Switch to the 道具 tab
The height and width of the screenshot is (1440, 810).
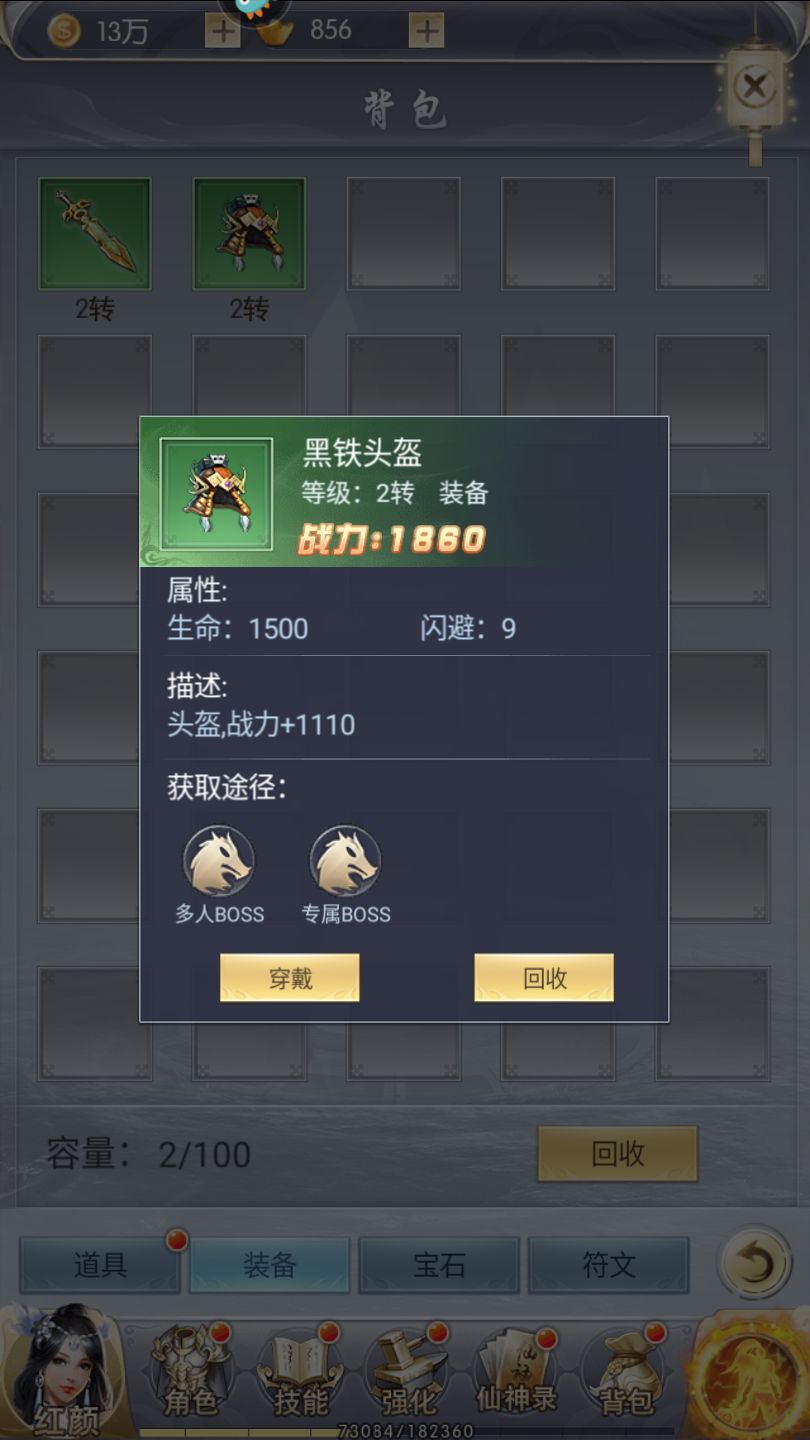100,1265
